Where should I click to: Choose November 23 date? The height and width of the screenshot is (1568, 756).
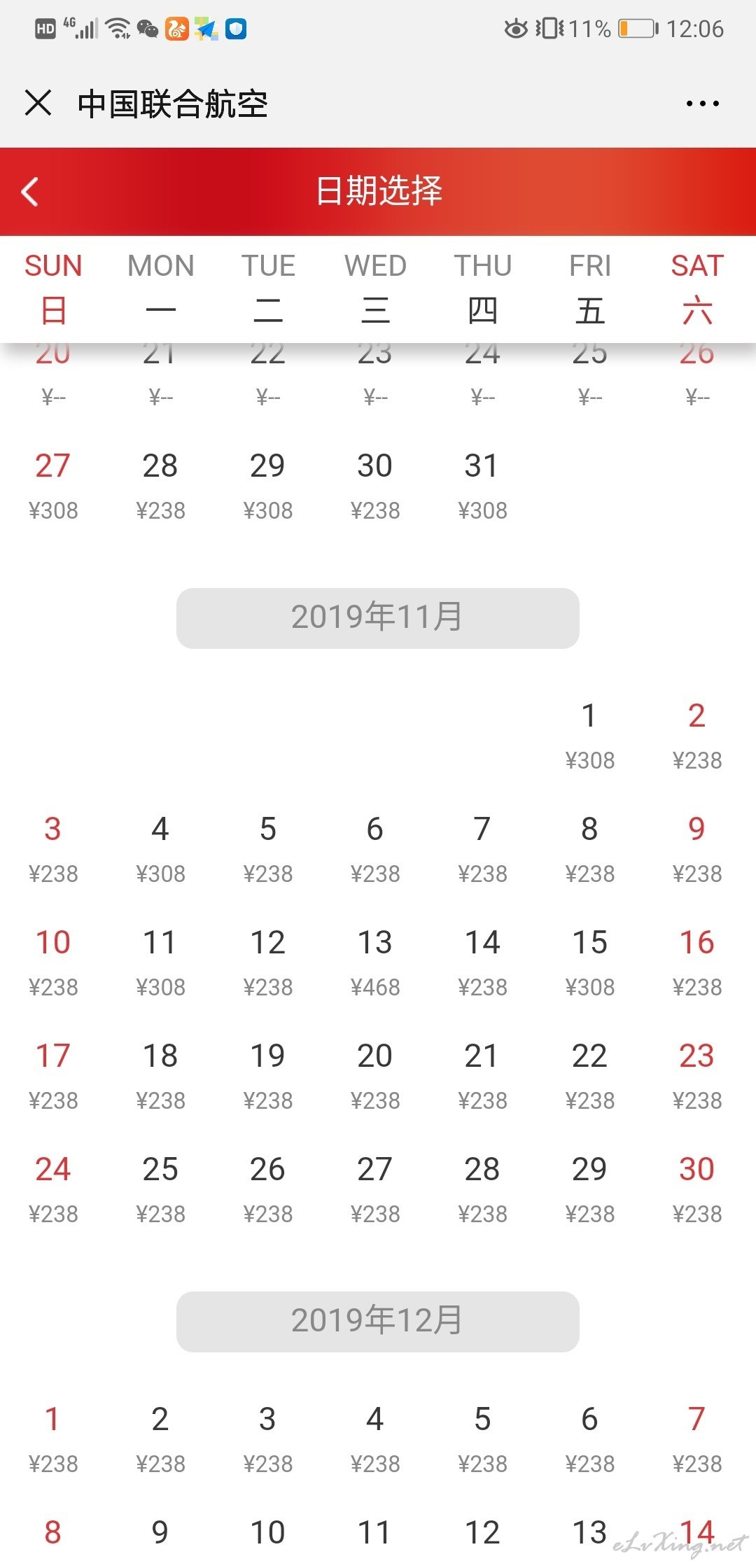click(696, 1076)
